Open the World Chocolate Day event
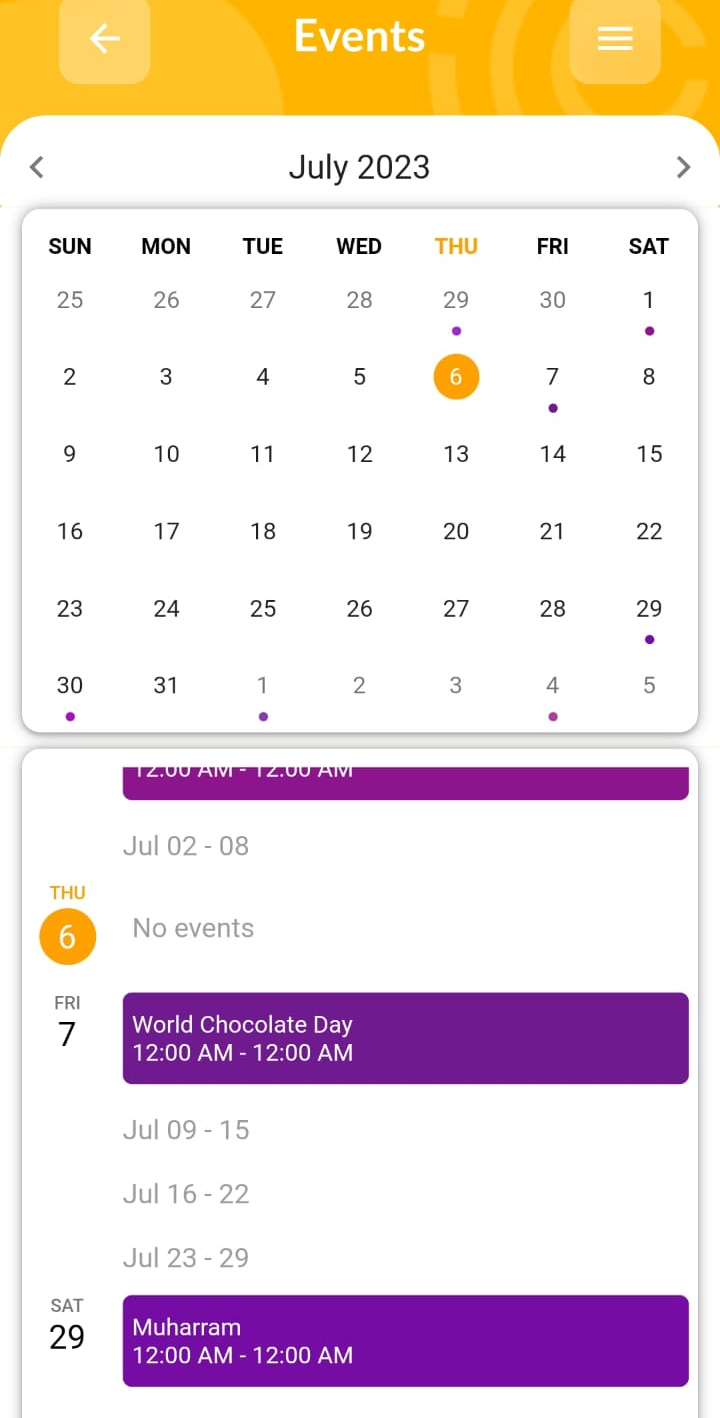 tap(405, 1038)
